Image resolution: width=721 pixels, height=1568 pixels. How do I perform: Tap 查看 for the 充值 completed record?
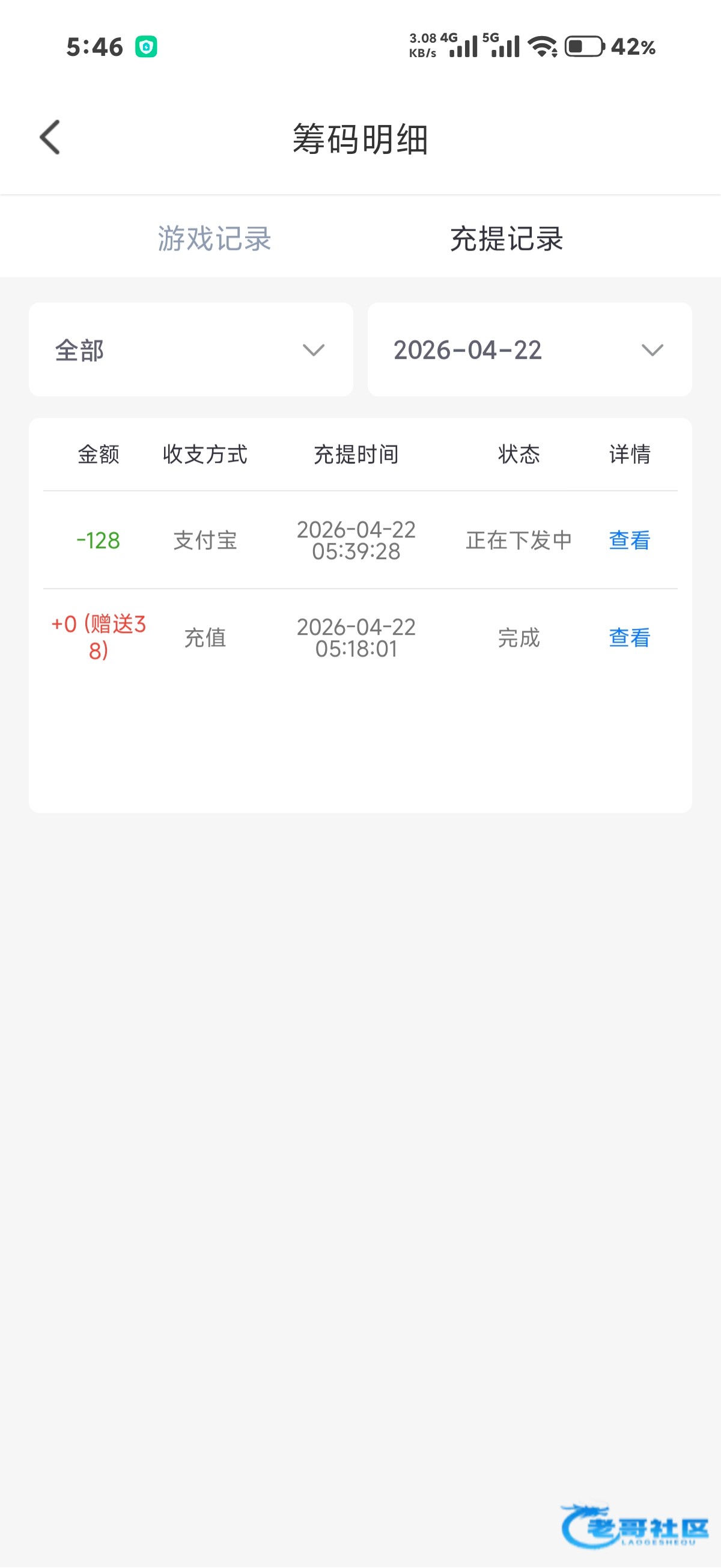(x=629, y=637)
